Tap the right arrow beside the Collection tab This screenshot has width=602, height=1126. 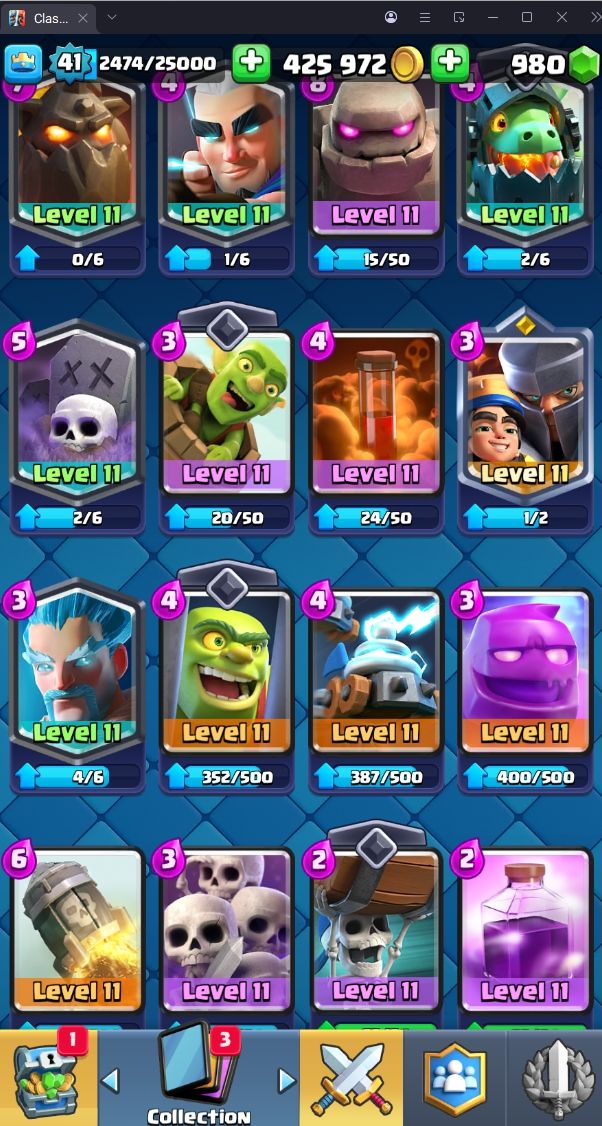(287, 1080)
